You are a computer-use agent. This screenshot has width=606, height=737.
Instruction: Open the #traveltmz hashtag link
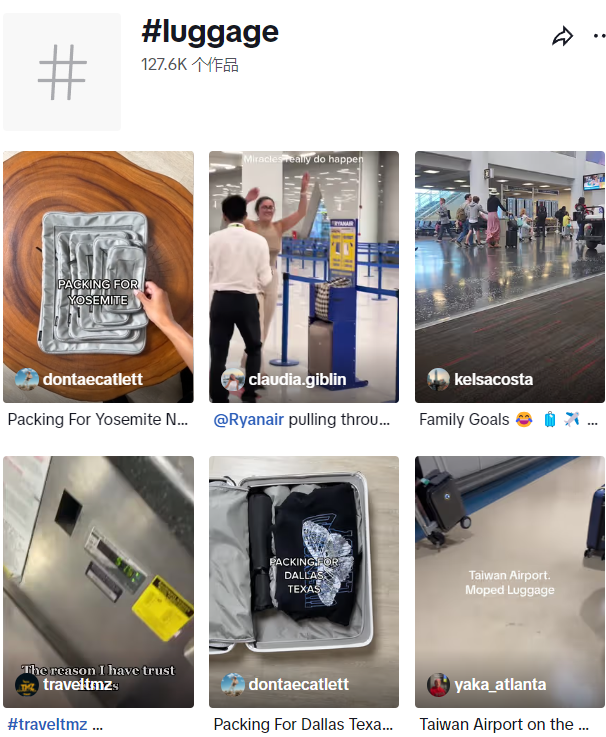(x=47, y=724)
